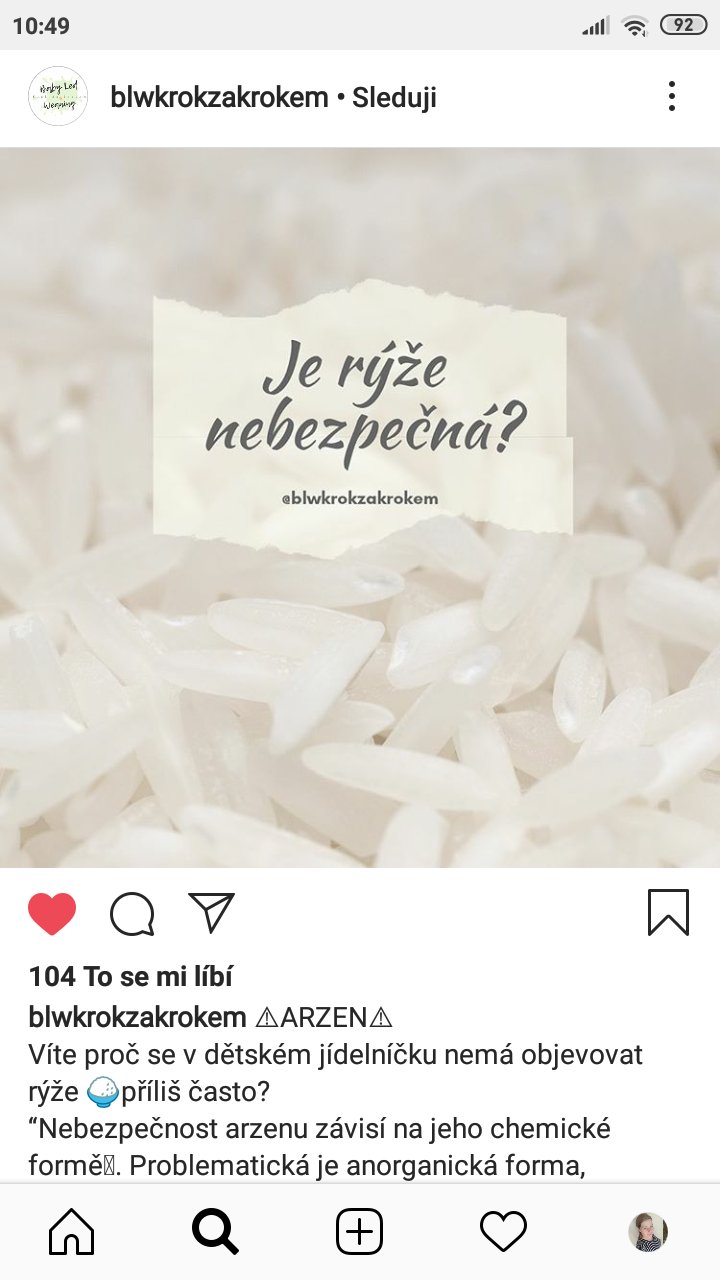Share the post via the paper plane icon

211,913
